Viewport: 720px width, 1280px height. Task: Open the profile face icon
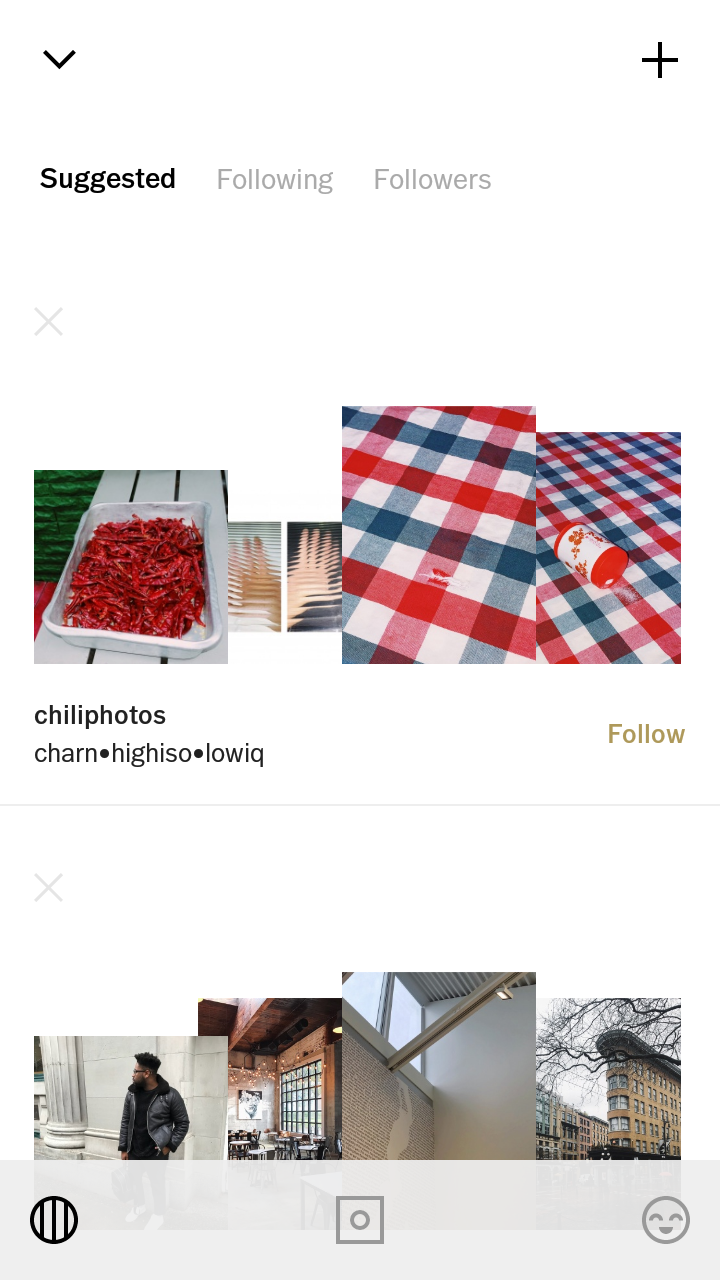pos(666,1220)
